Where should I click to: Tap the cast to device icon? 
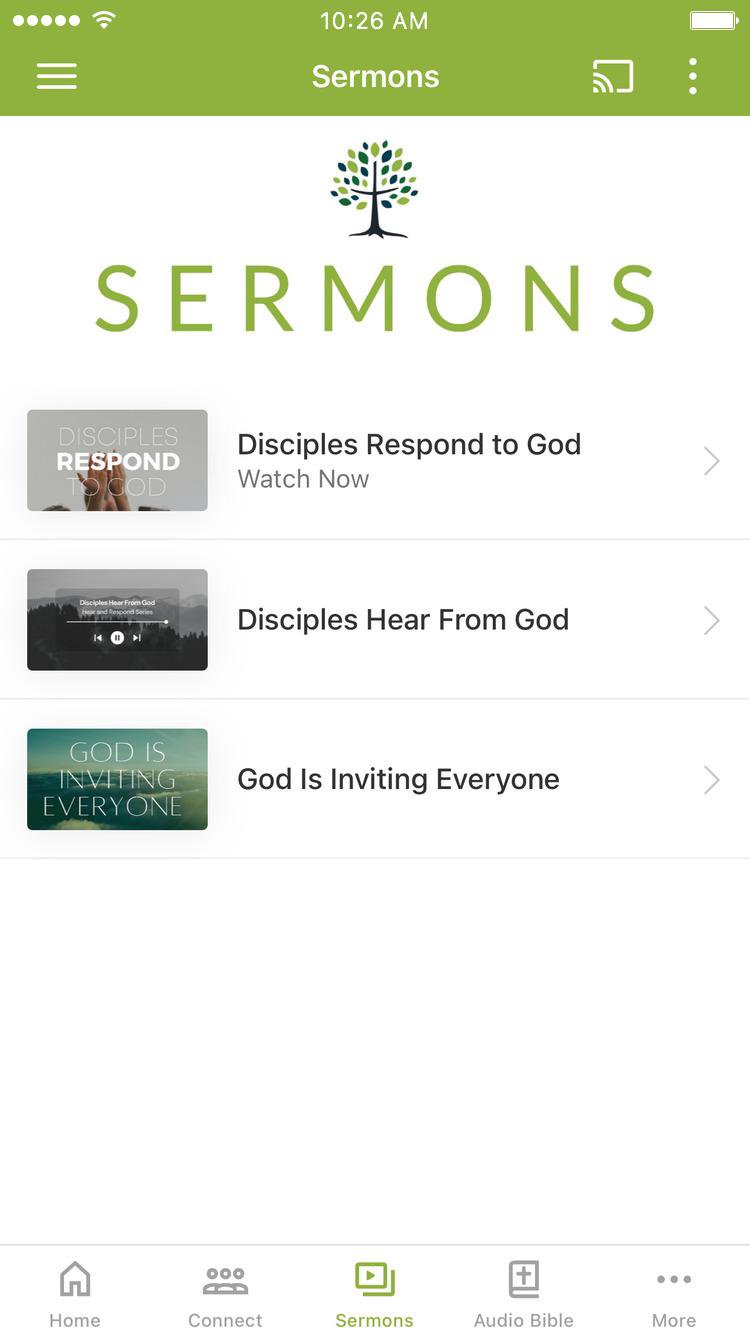(x=613, y=77)
